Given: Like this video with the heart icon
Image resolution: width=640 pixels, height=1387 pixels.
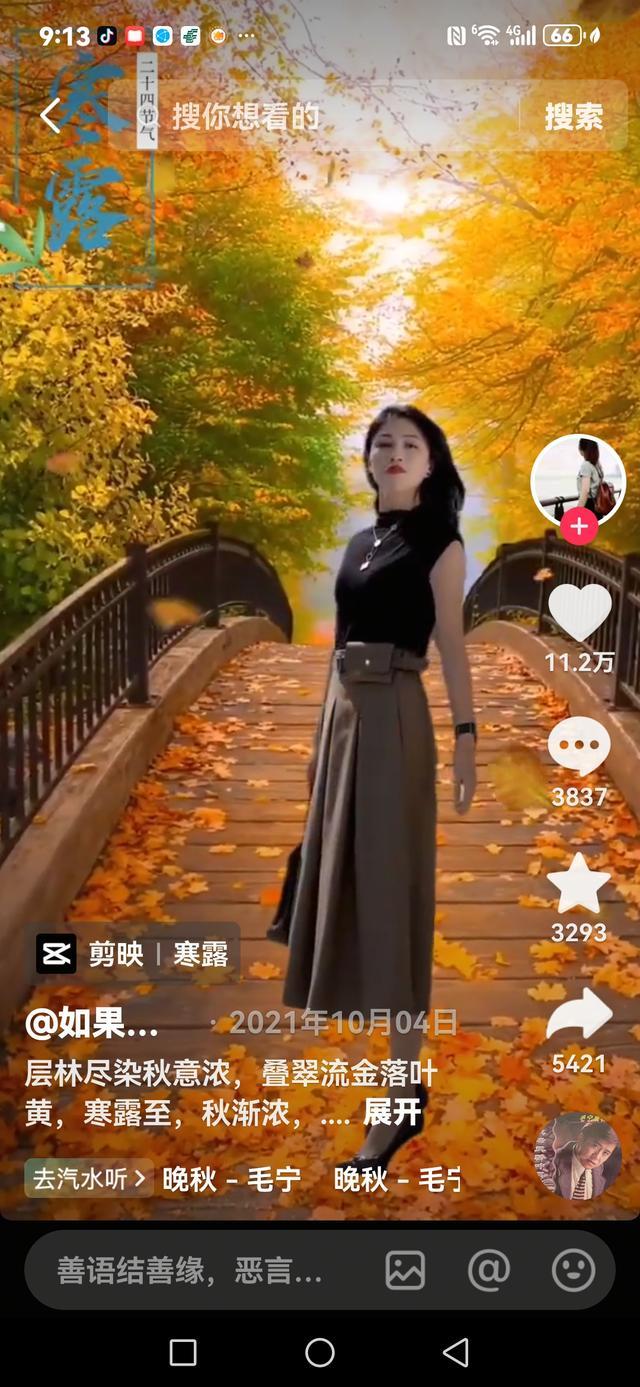Looking at the screenshot, I should tap(579, 612).
